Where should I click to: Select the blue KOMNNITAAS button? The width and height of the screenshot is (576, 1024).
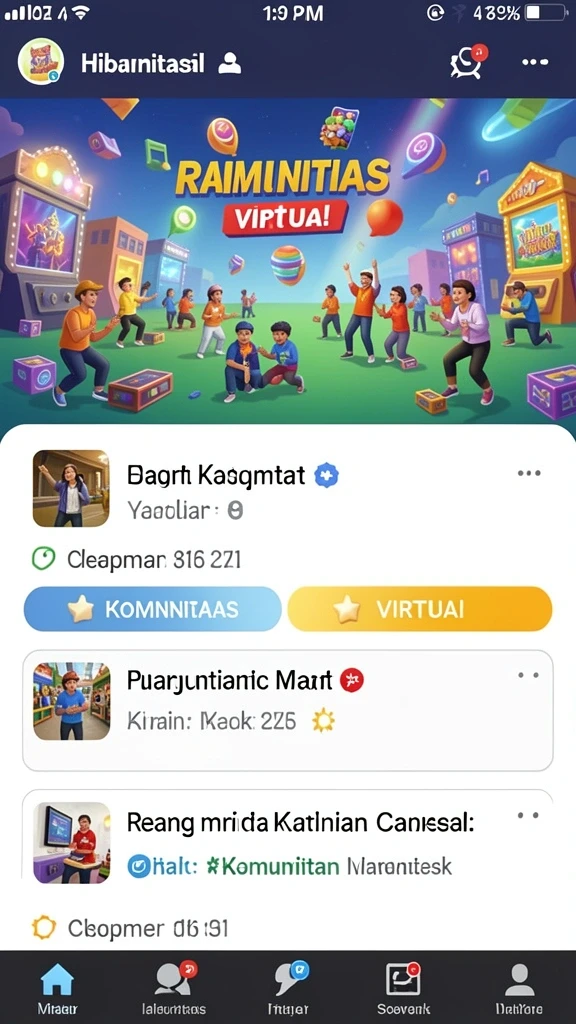[152, 609]
